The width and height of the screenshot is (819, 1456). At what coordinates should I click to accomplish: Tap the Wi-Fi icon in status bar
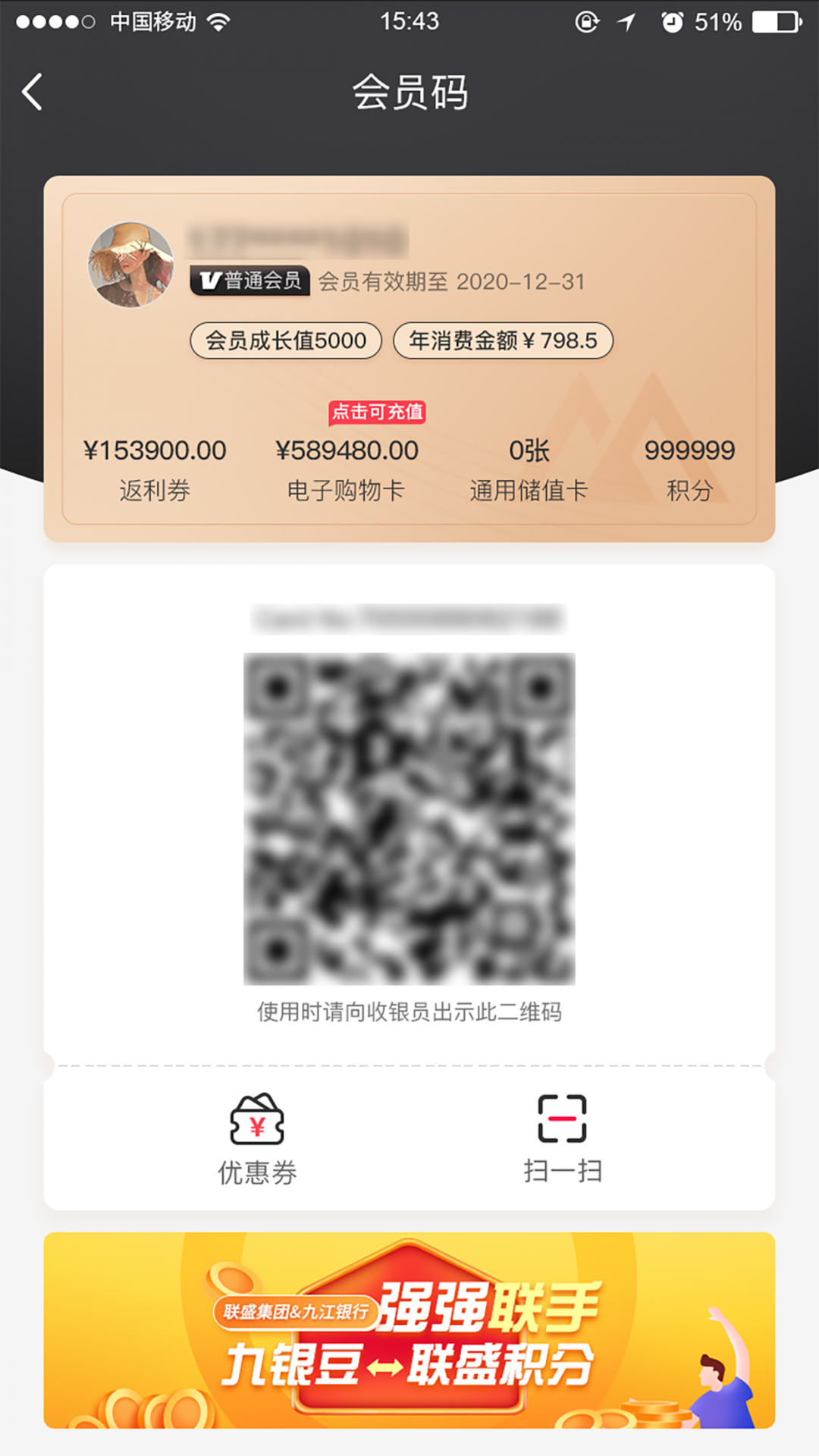pos(218,22)
